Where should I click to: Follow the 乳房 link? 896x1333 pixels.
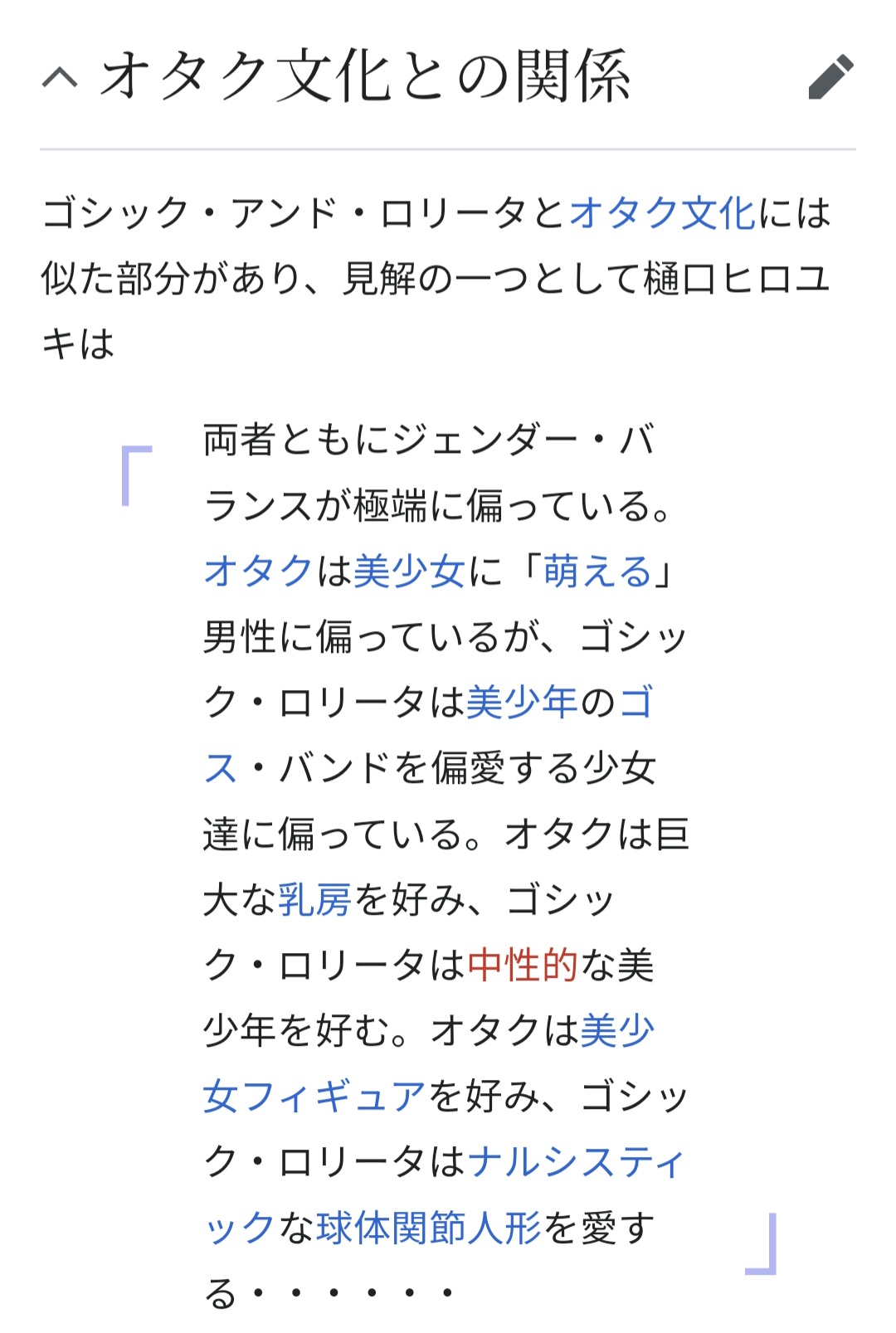314,900
